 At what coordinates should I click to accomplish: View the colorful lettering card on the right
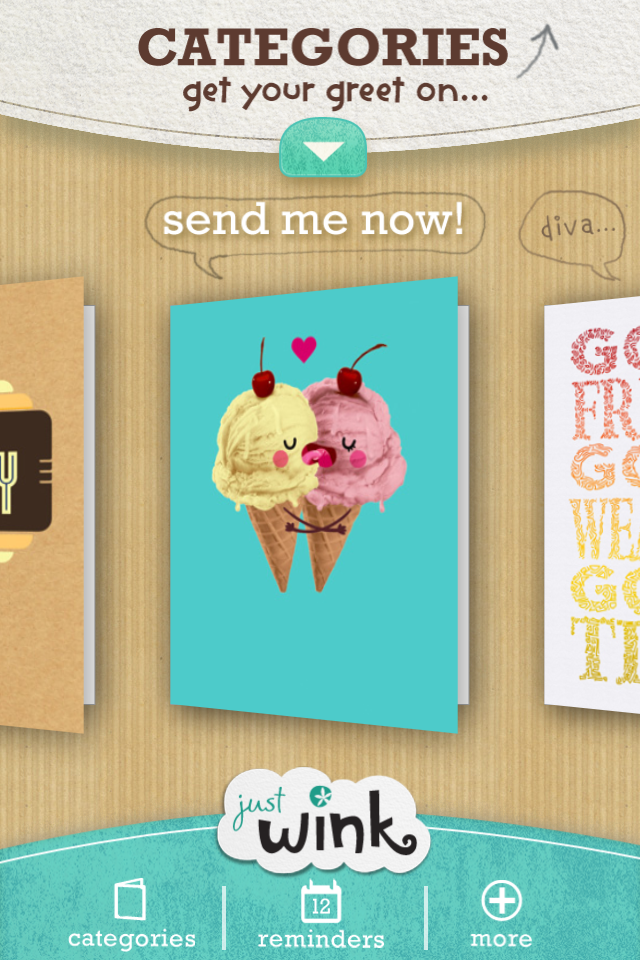[593, 503]
